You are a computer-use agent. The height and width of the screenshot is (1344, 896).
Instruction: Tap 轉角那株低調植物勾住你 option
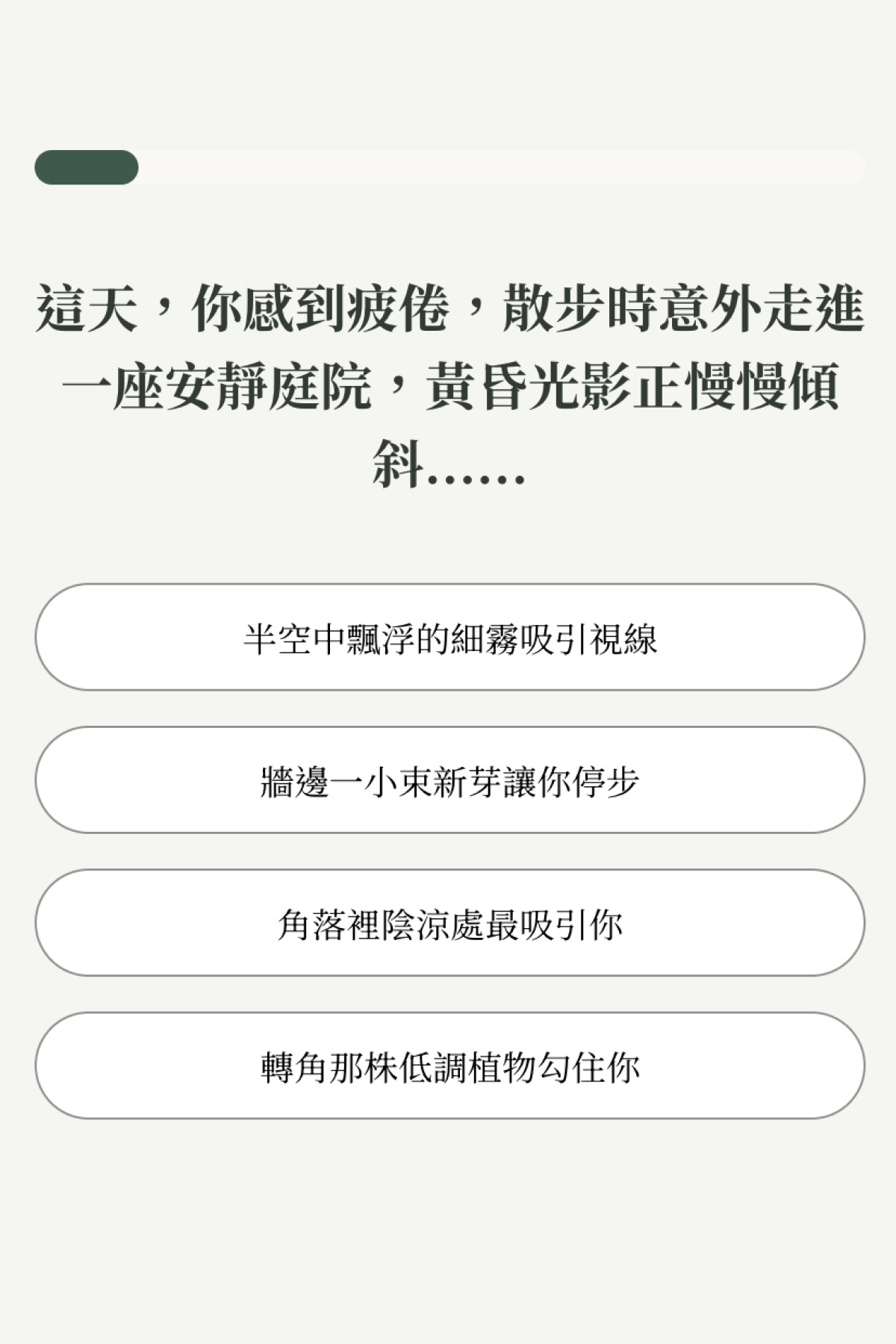(x=449, y=1066)
